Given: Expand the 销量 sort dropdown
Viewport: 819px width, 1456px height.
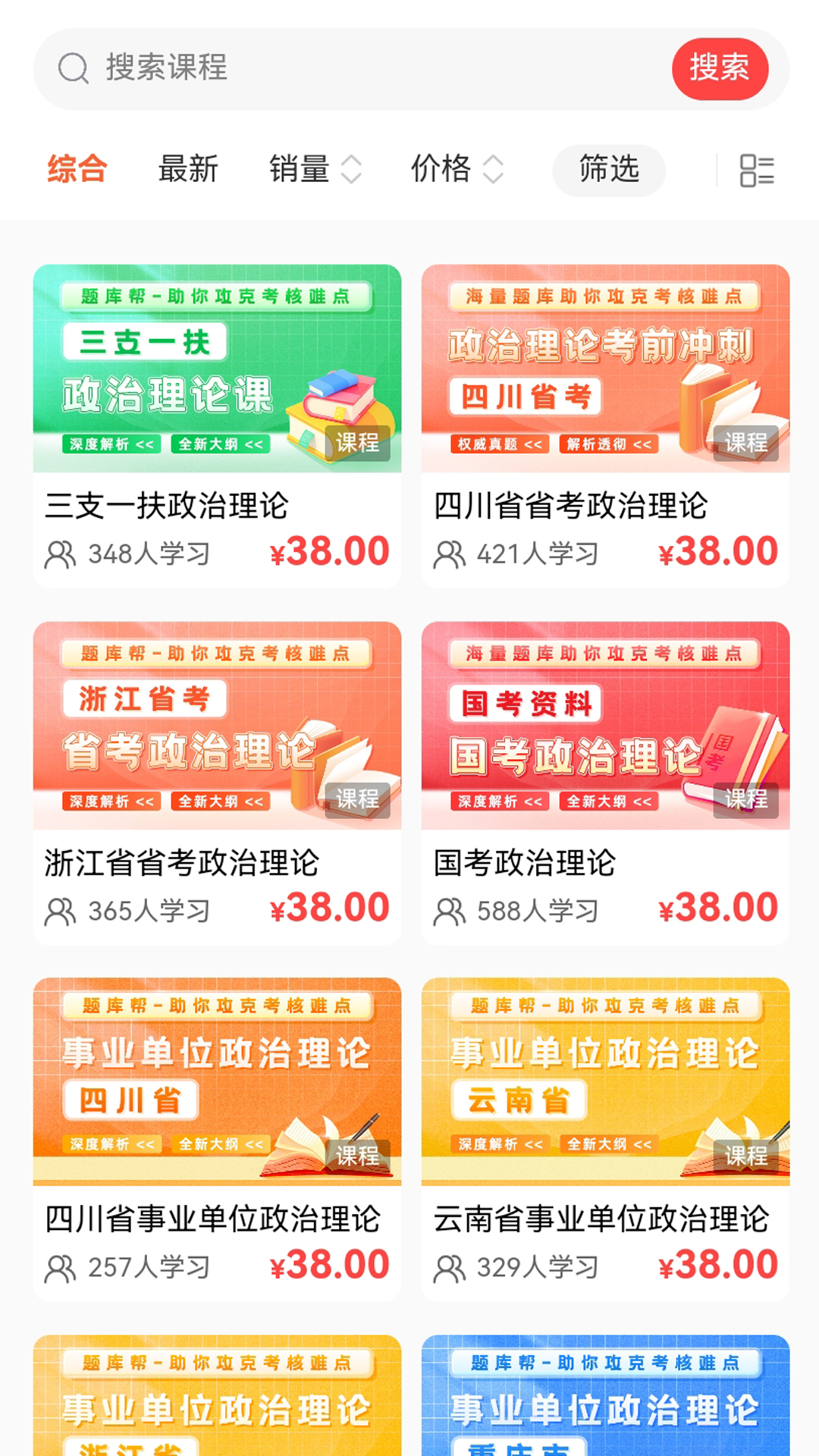Looking at the screenshot, I should (350, 170).
